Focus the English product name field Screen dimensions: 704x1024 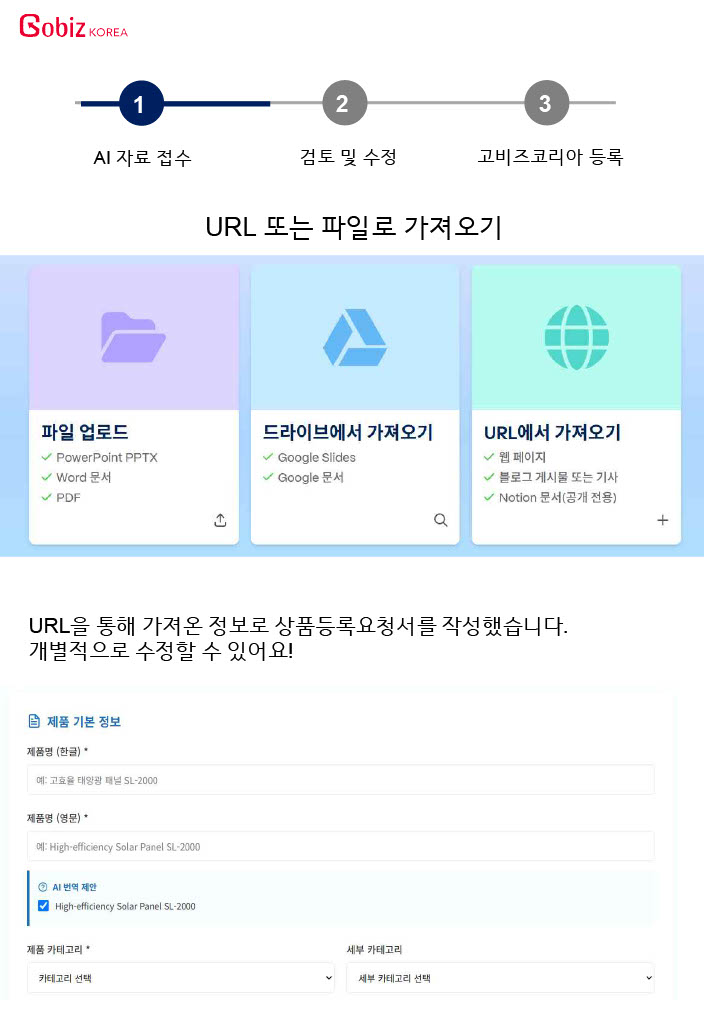tap(340, 846)
